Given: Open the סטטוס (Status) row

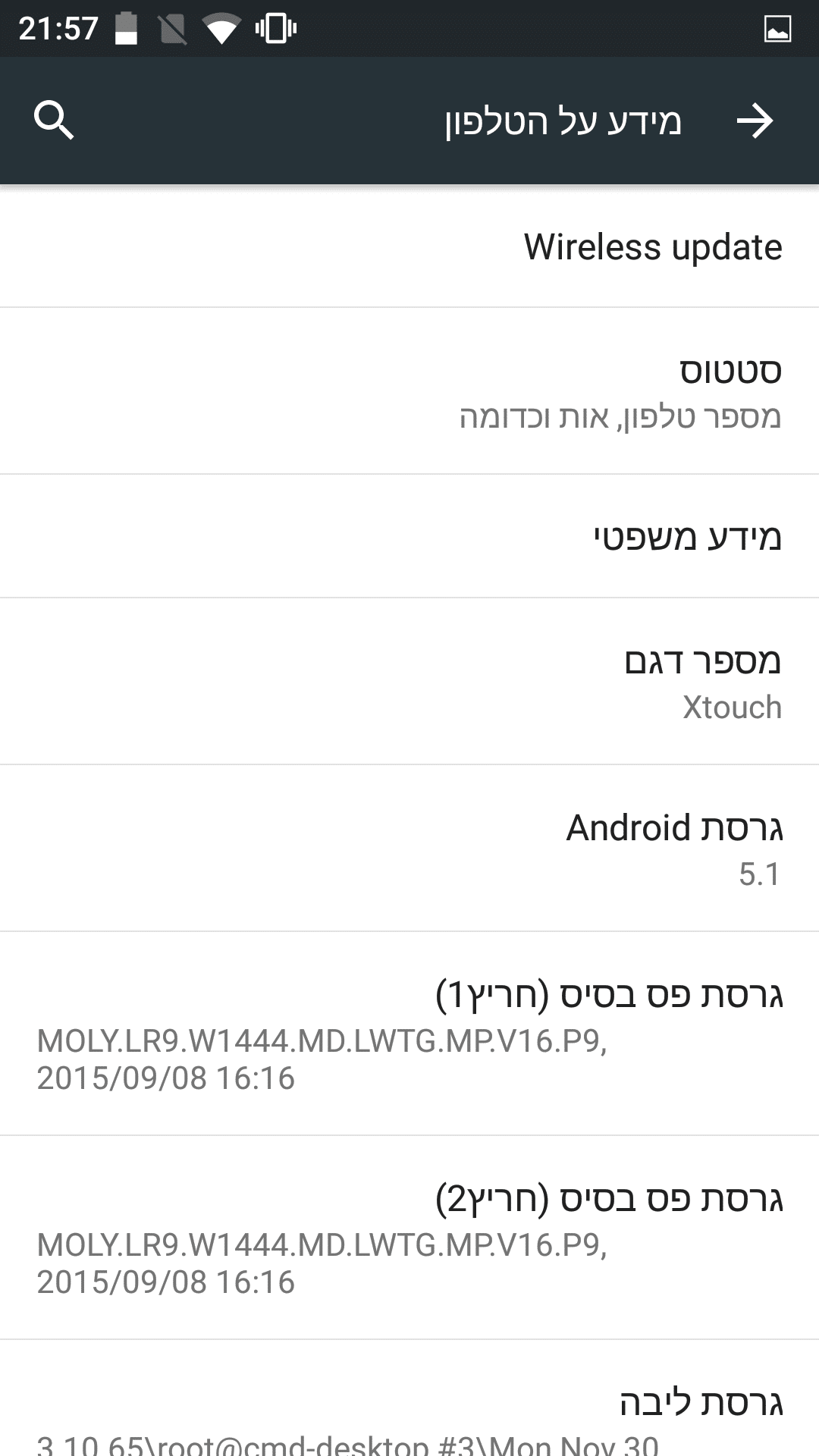Looking at the screenshot, I should [x=409, y=391].
